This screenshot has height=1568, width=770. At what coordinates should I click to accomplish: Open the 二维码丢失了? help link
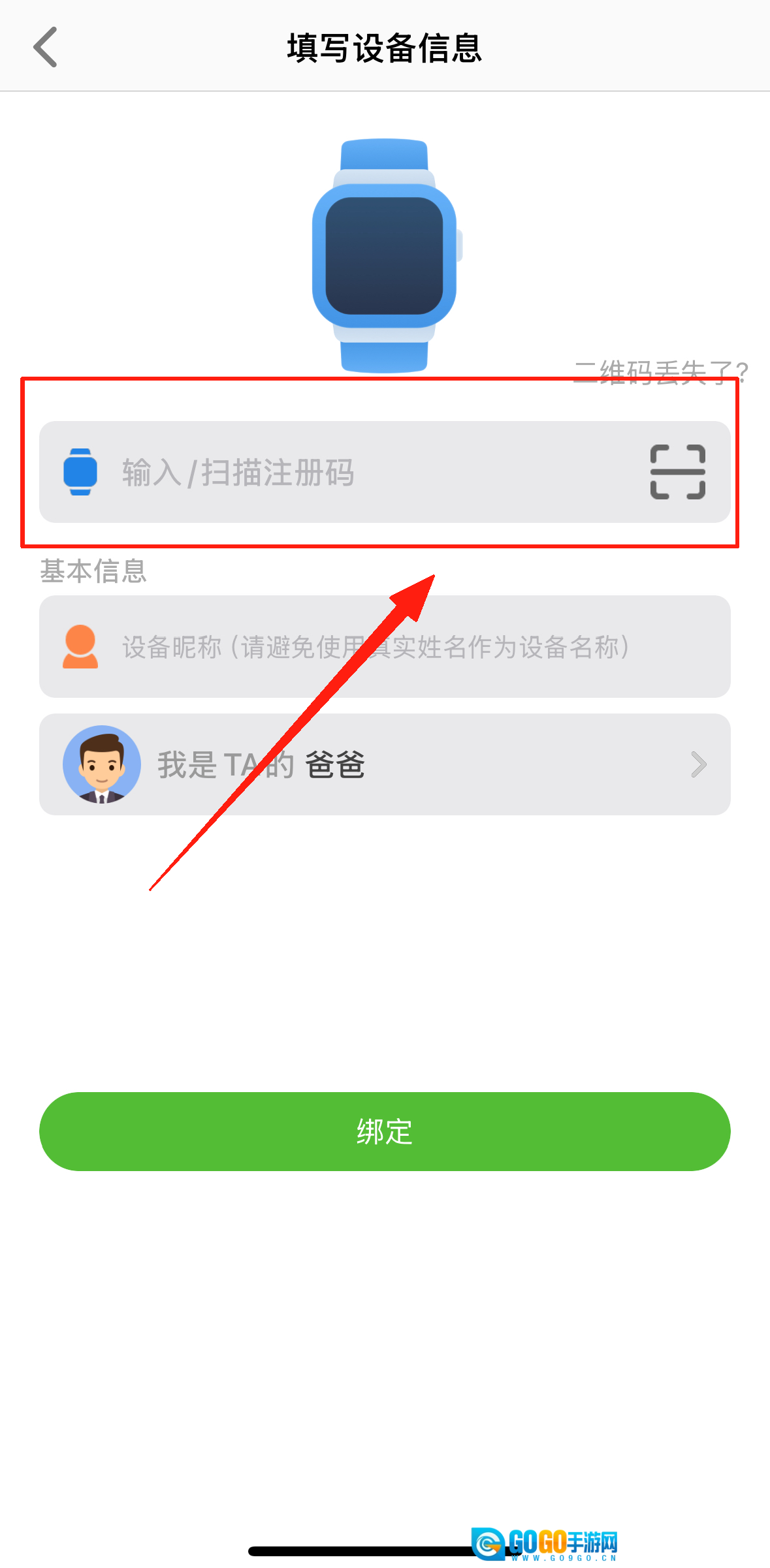(x=660, y=372)
